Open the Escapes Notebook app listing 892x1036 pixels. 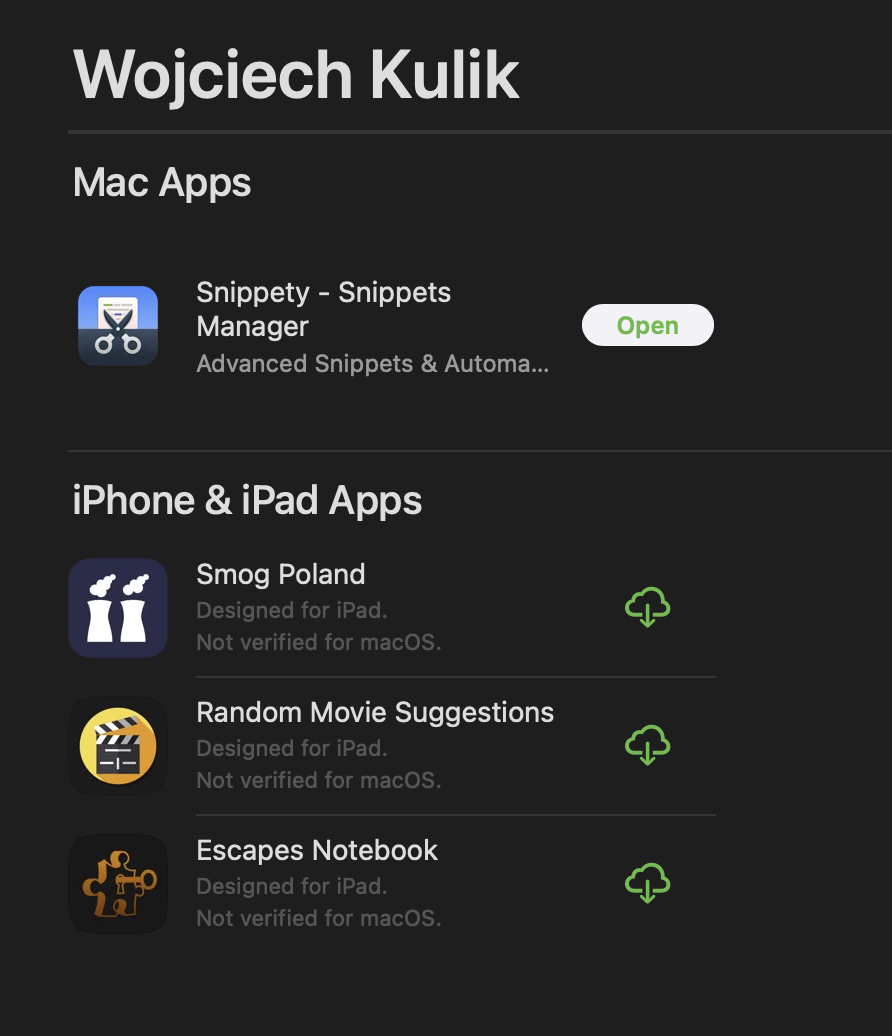[317, 851]
